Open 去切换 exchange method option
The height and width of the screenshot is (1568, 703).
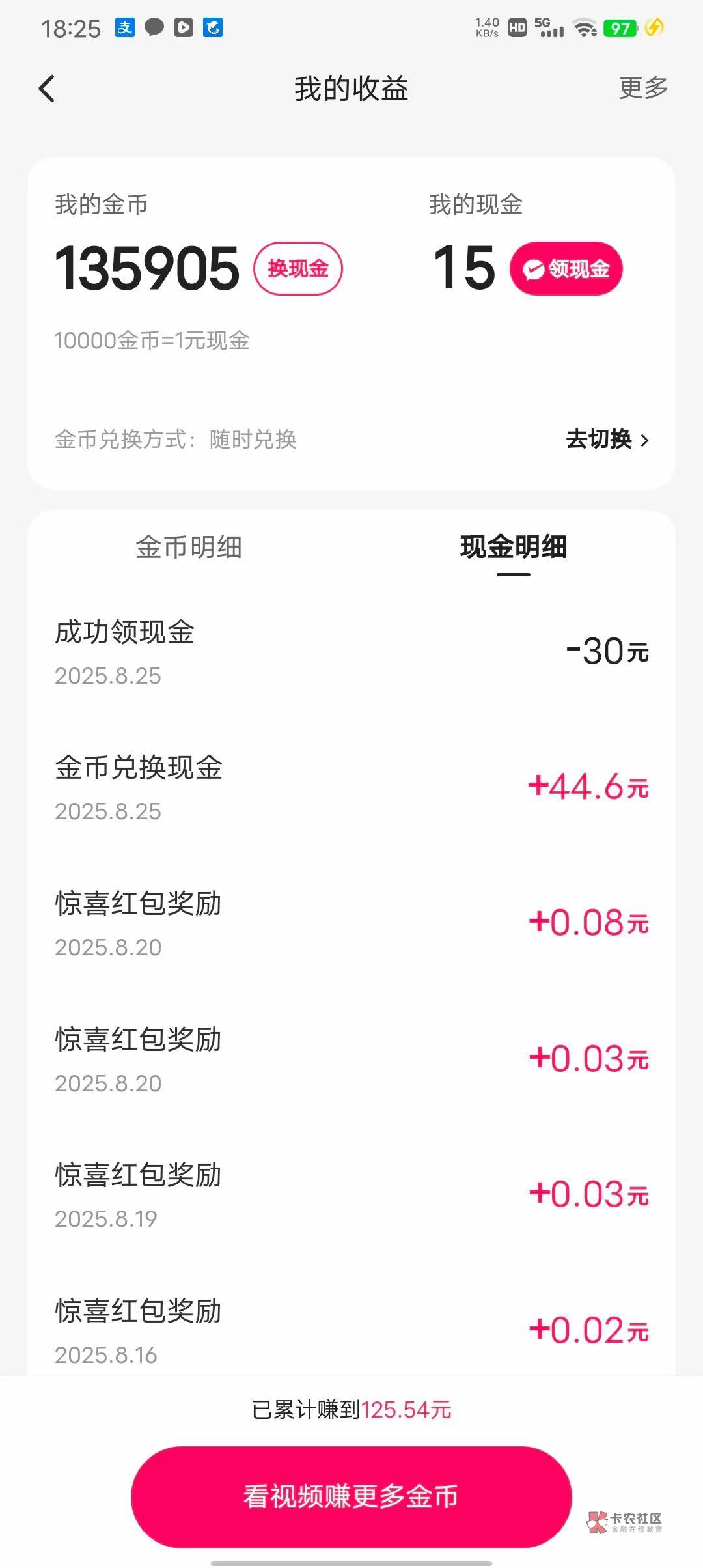click(607, 440)
